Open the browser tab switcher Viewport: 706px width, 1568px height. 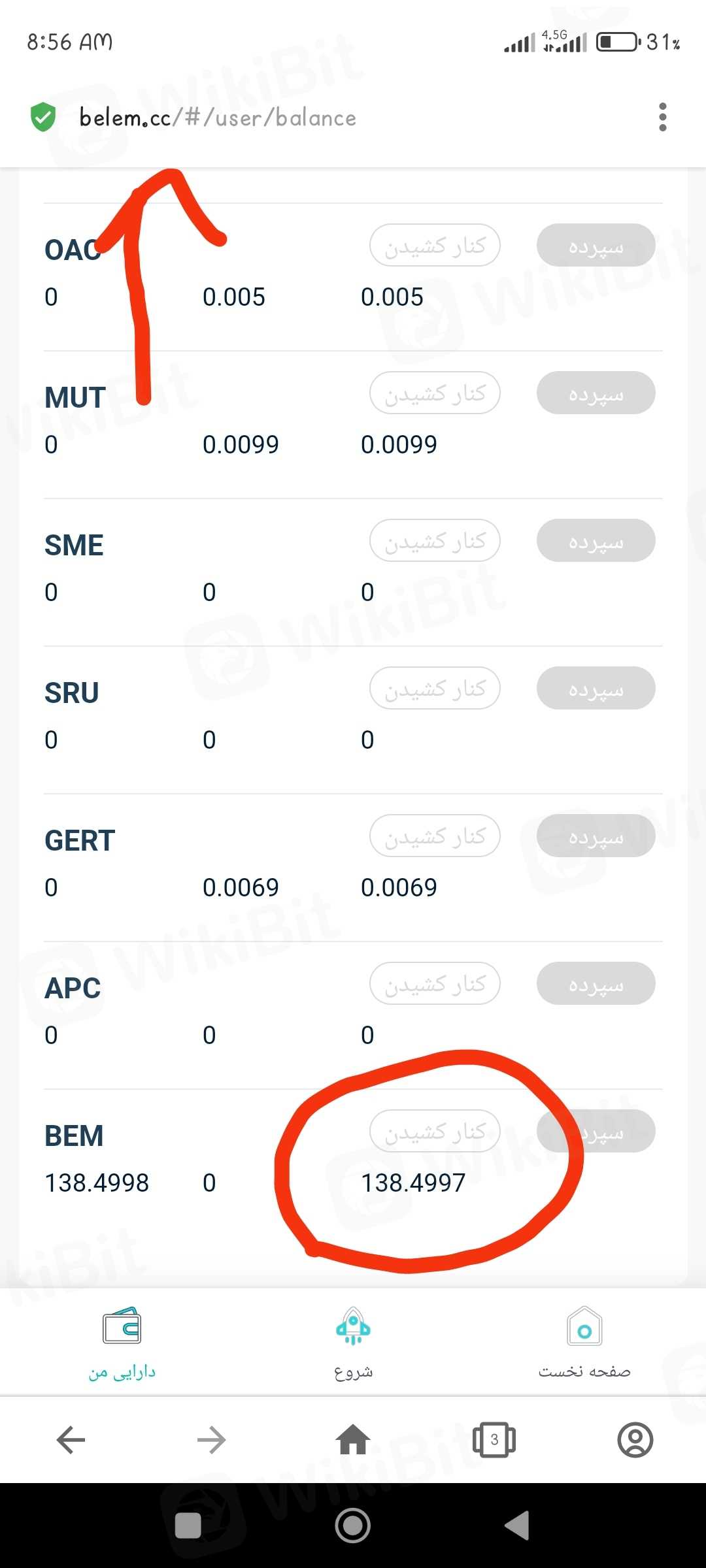tap(494, 1440)
